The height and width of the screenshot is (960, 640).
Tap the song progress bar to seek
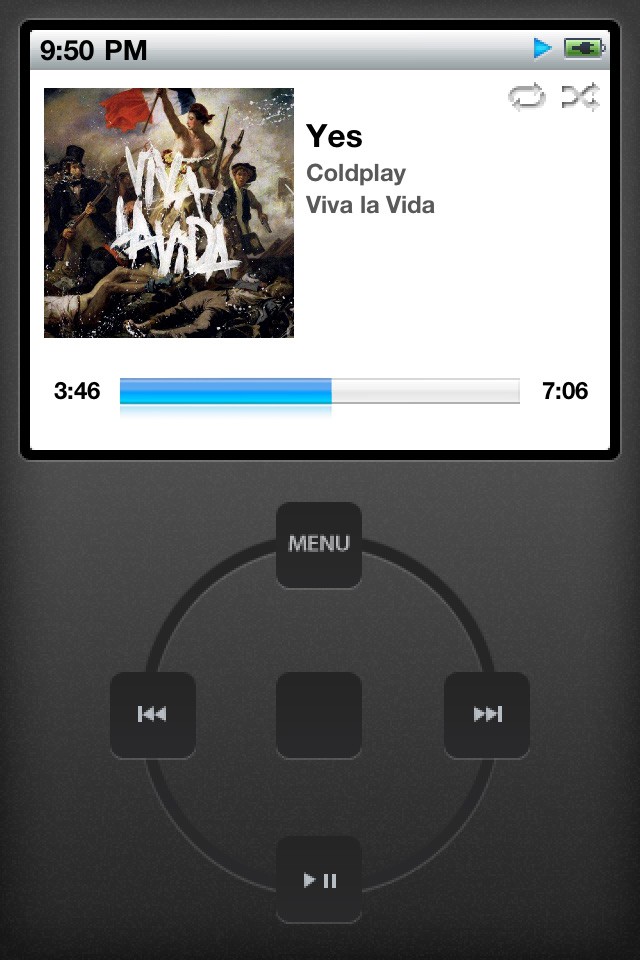click(x=319, y=391)
